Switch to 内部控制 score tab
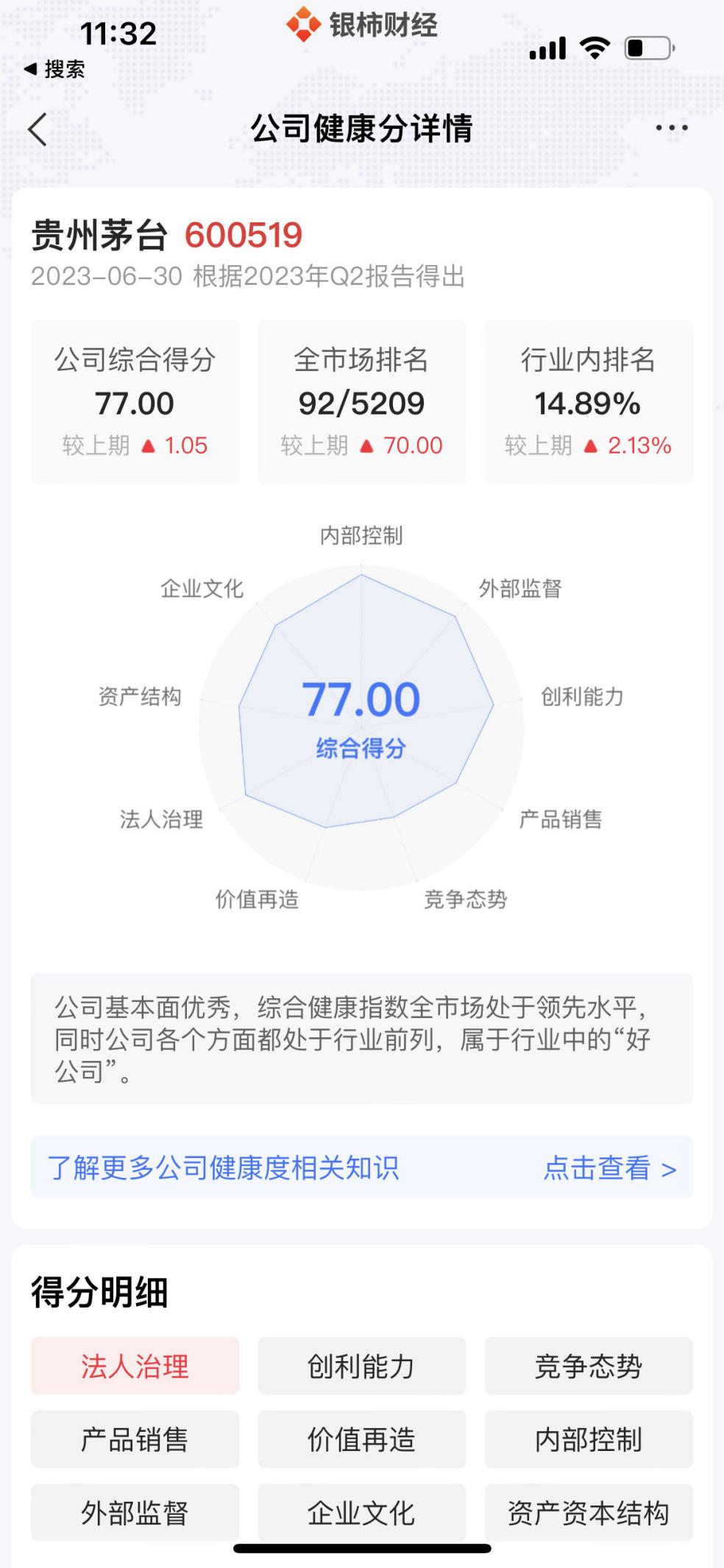Screen dimensions: 724x1568 tap(589, 1439)
